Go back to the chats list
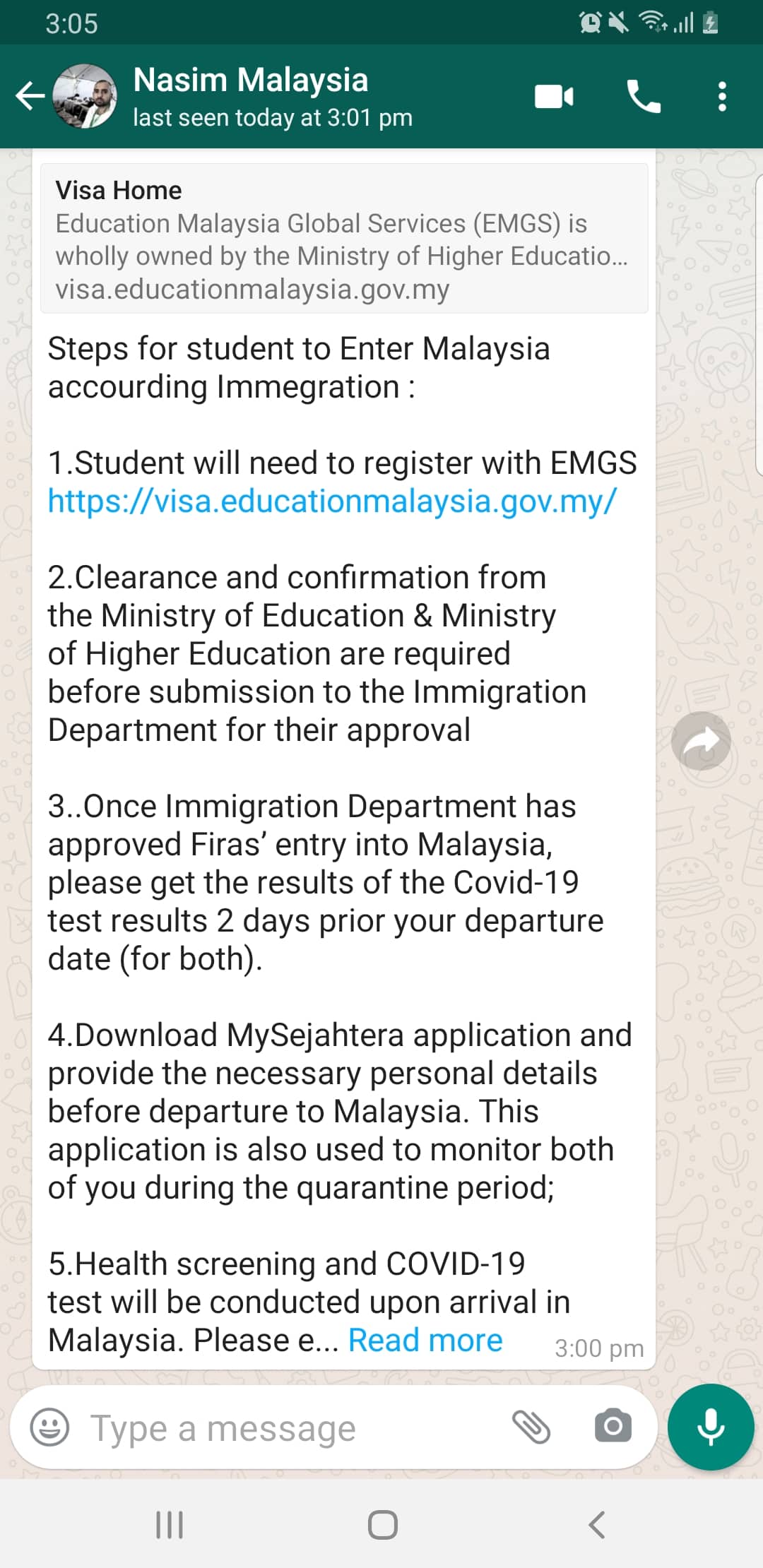The width and height of the screenshot is (763, 1568). click(x=30, y=96)
